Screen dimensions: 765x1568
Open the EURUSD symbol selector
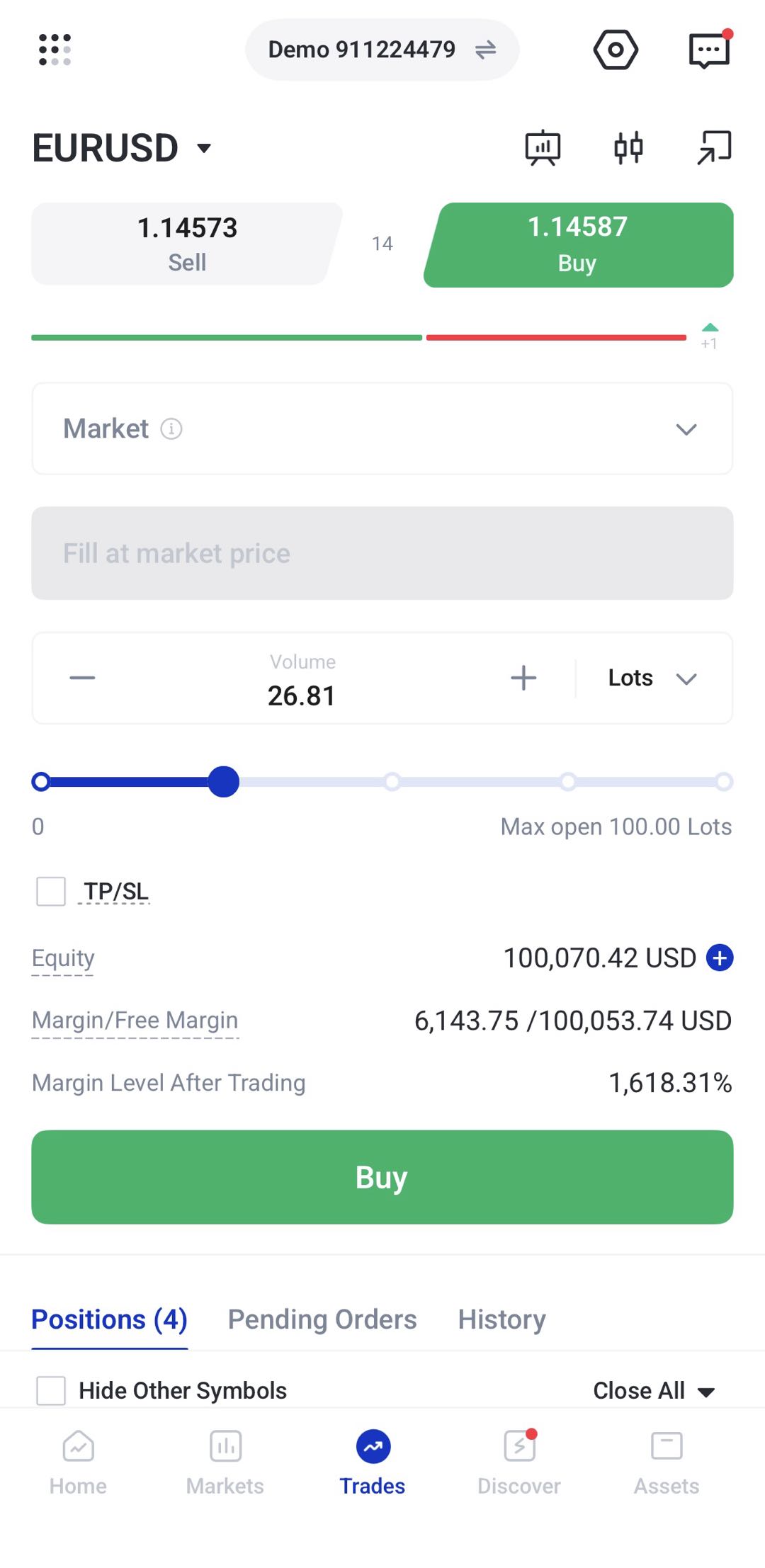pyautogui.click(x=122, y=148)
